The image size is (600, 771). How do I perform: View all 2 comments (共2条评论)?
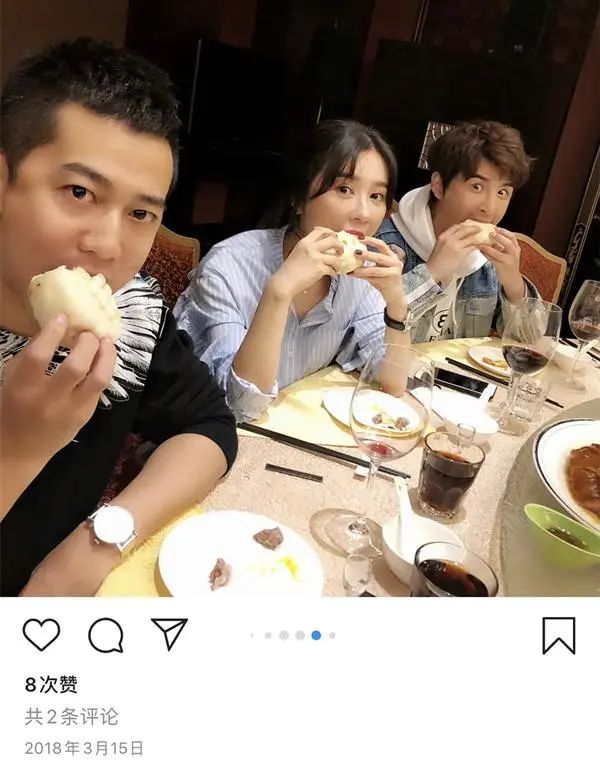[72, 717]
